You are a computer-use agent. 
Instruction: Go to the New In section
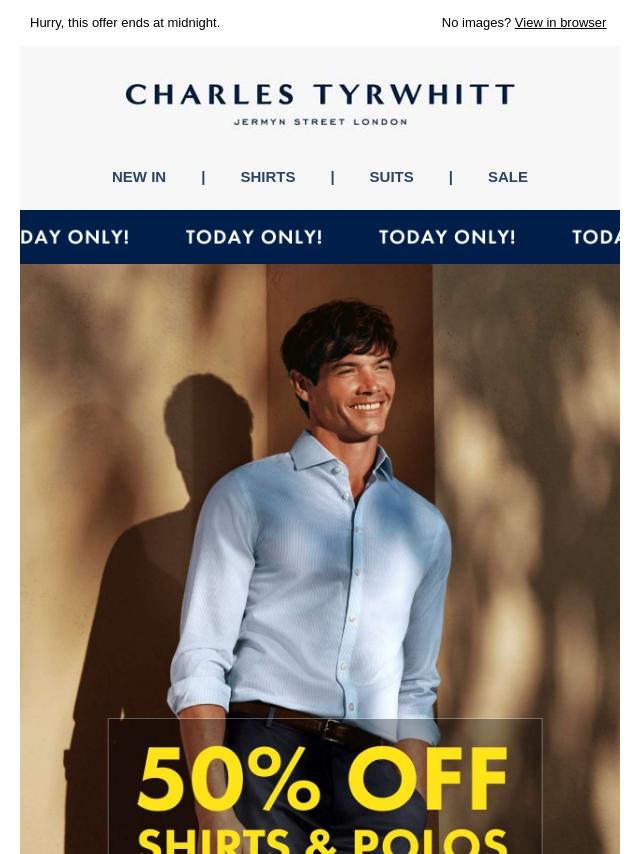[x=139, y=177]
